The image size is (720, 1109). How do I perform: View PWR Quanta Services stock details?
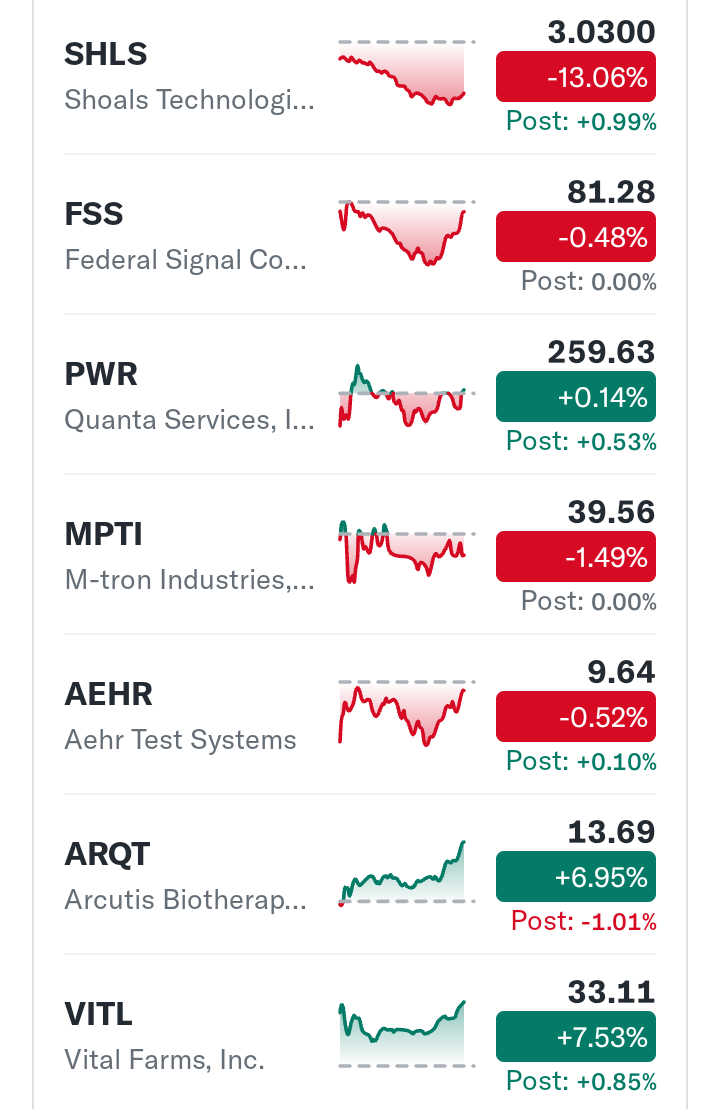pyautogui.click(x=190, y=396)
